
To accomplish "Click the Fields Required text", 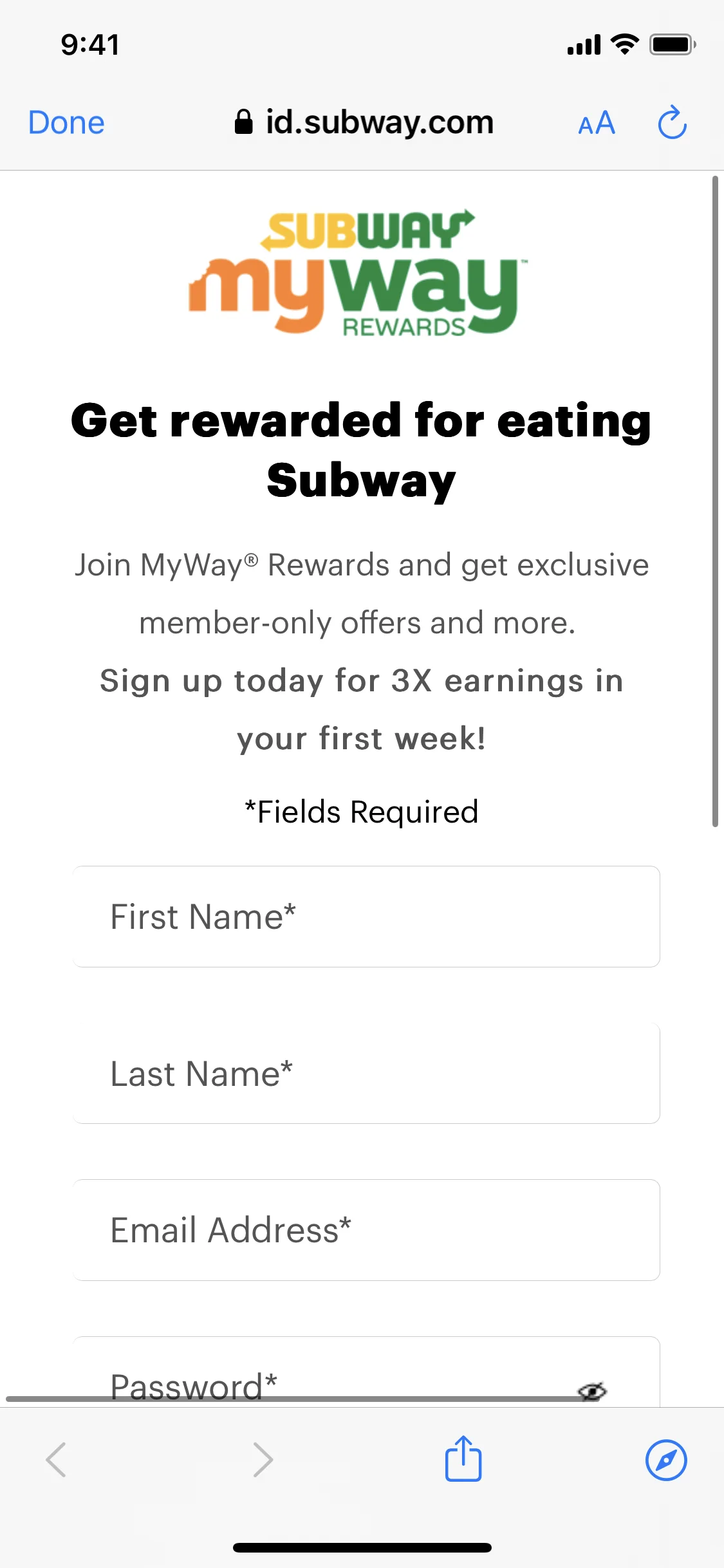I will pos(362,810).
